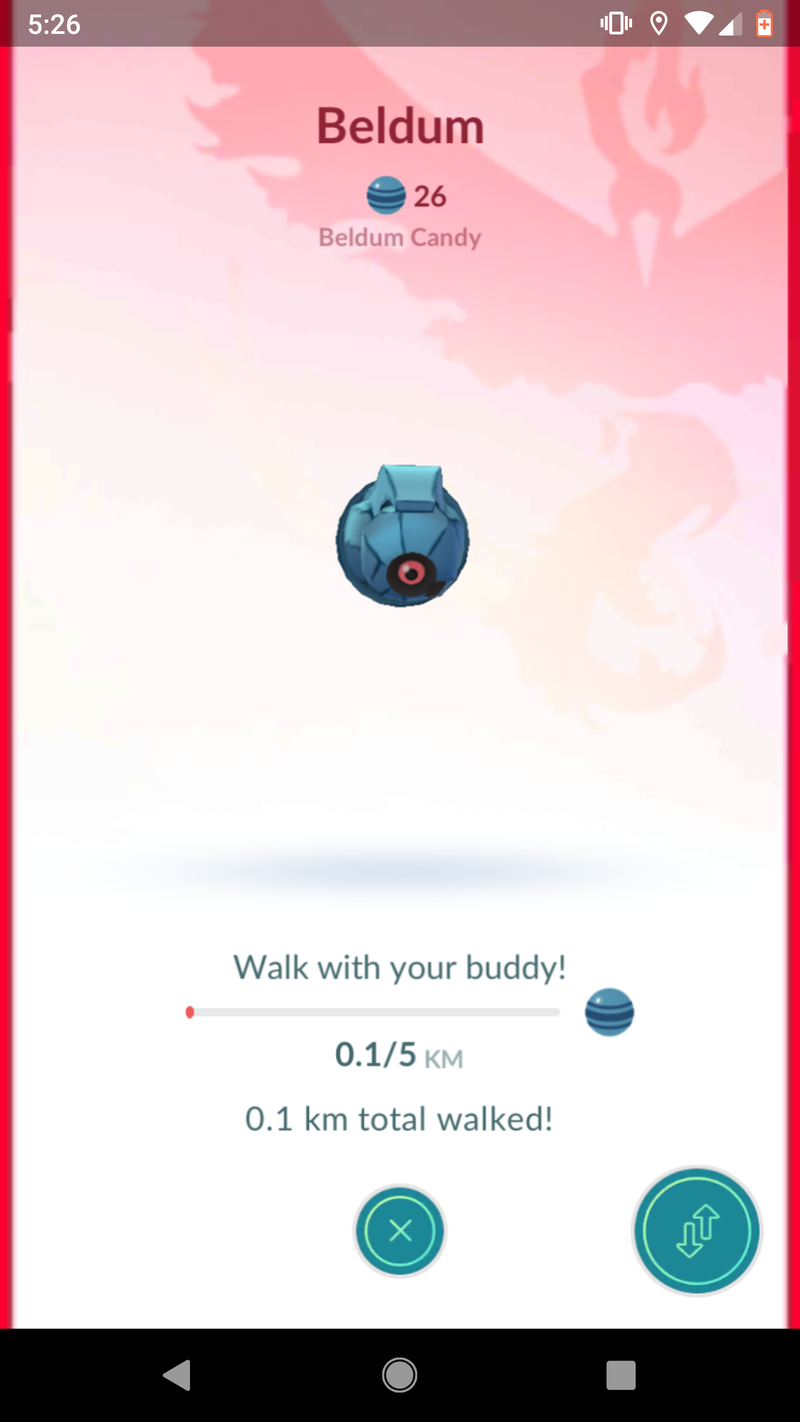Image resolution: width=800 pixels, height=1422 pixels.
Task: Open recent apps with the square button
Action: (621, 1375)
